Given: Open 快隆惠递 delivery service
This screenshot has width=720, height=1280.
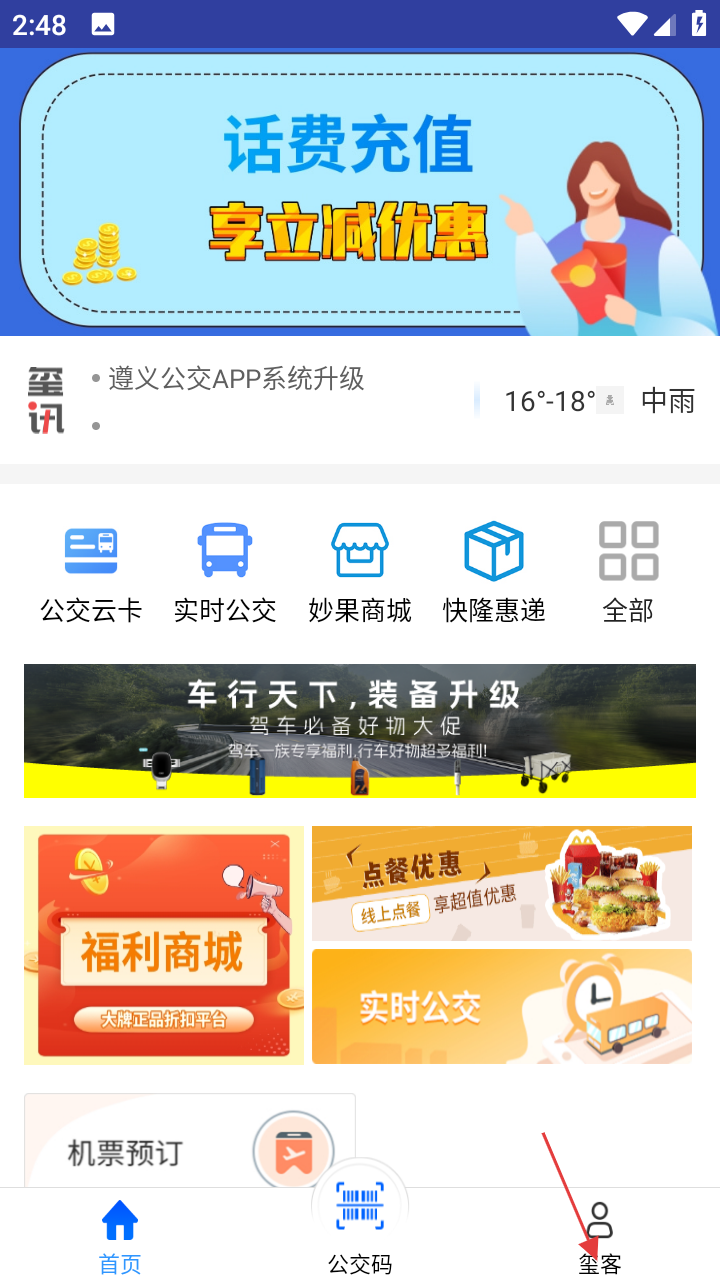Looking at the screenshot, I should [x=494, y=571].
